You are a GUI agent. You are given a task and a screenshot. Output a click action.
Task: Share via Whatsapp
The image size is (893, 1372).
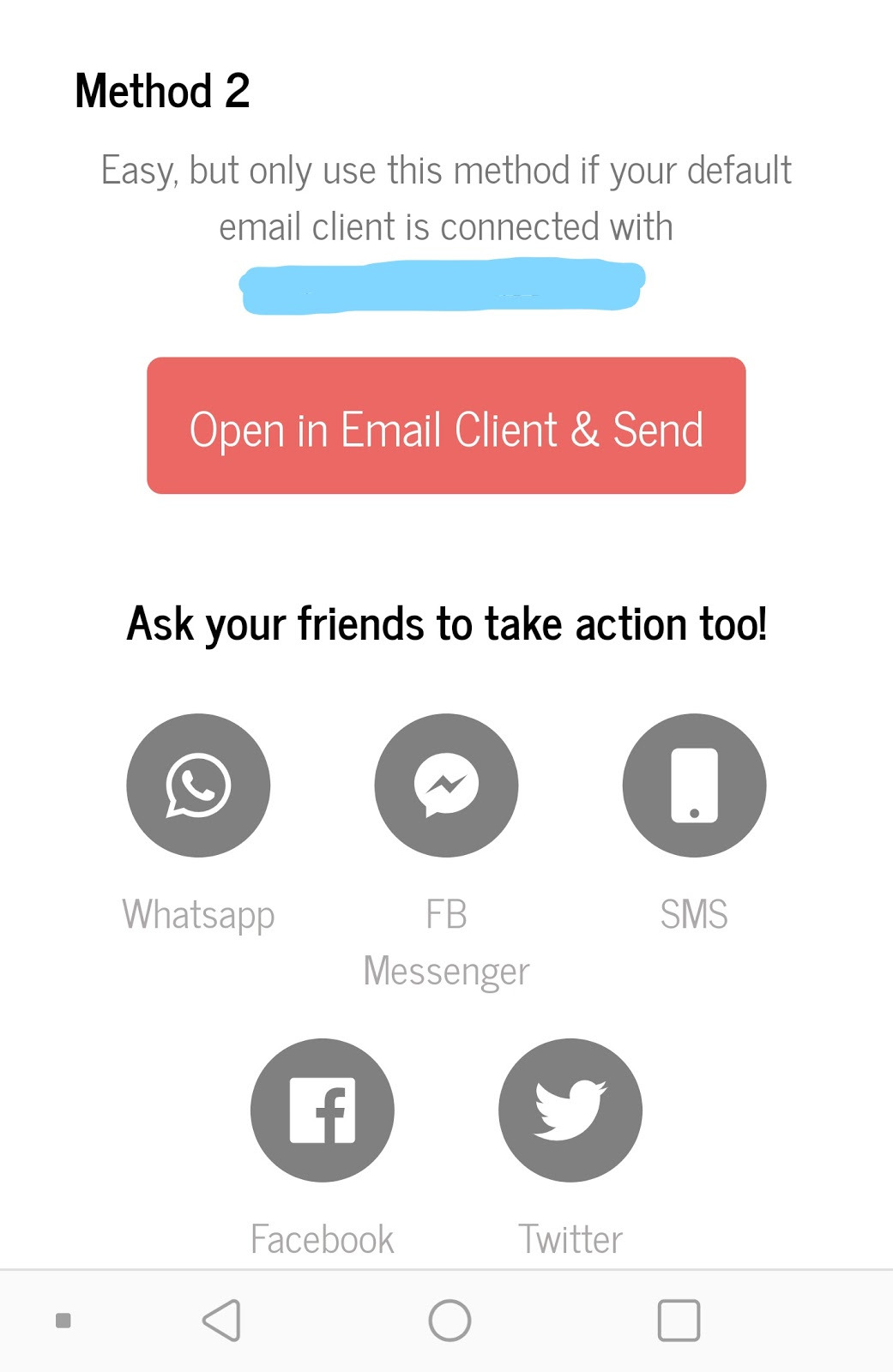(198, 785)
